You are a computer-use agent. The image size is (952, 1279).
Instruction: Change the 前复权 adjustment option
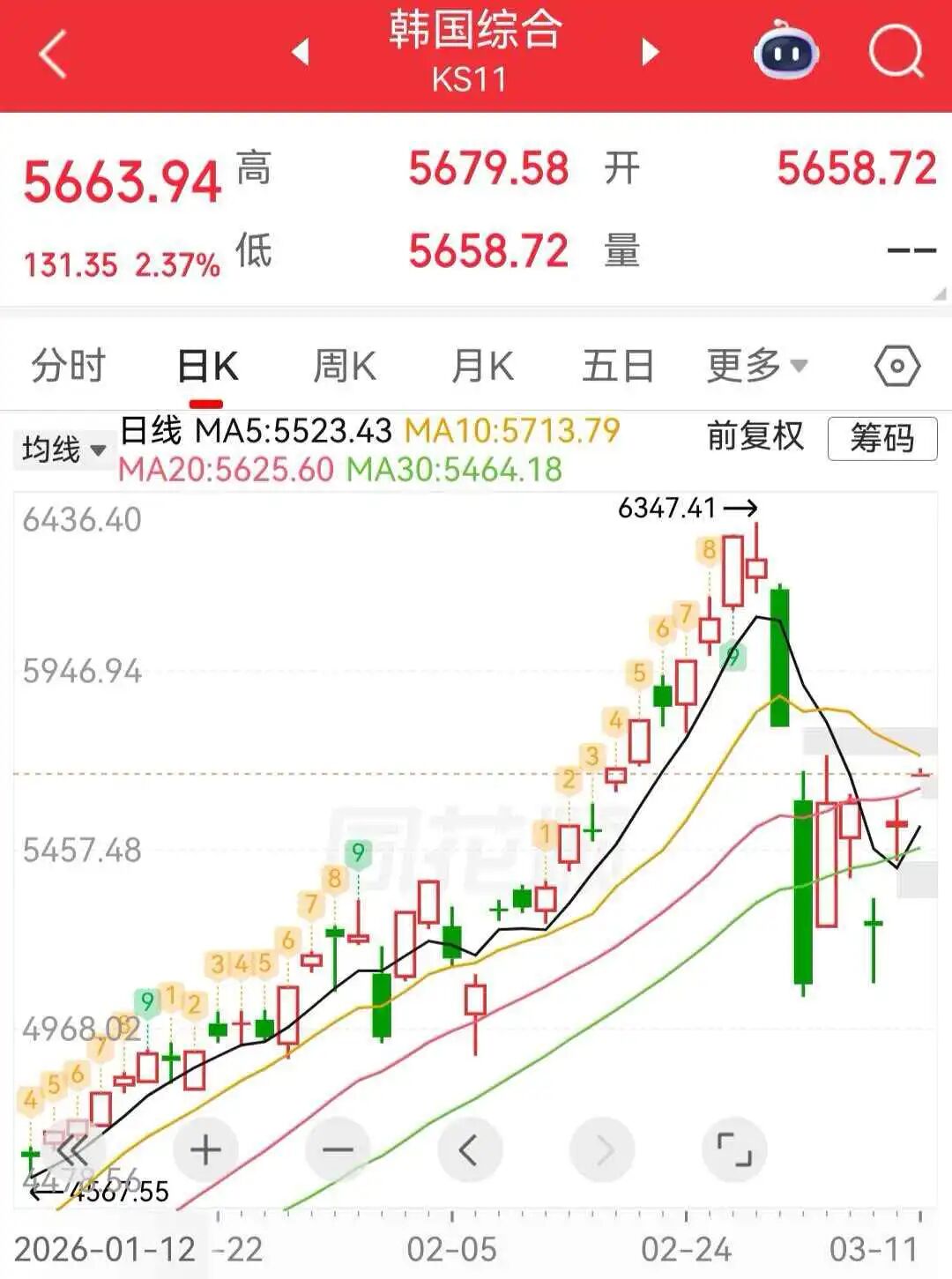[755, 436]
